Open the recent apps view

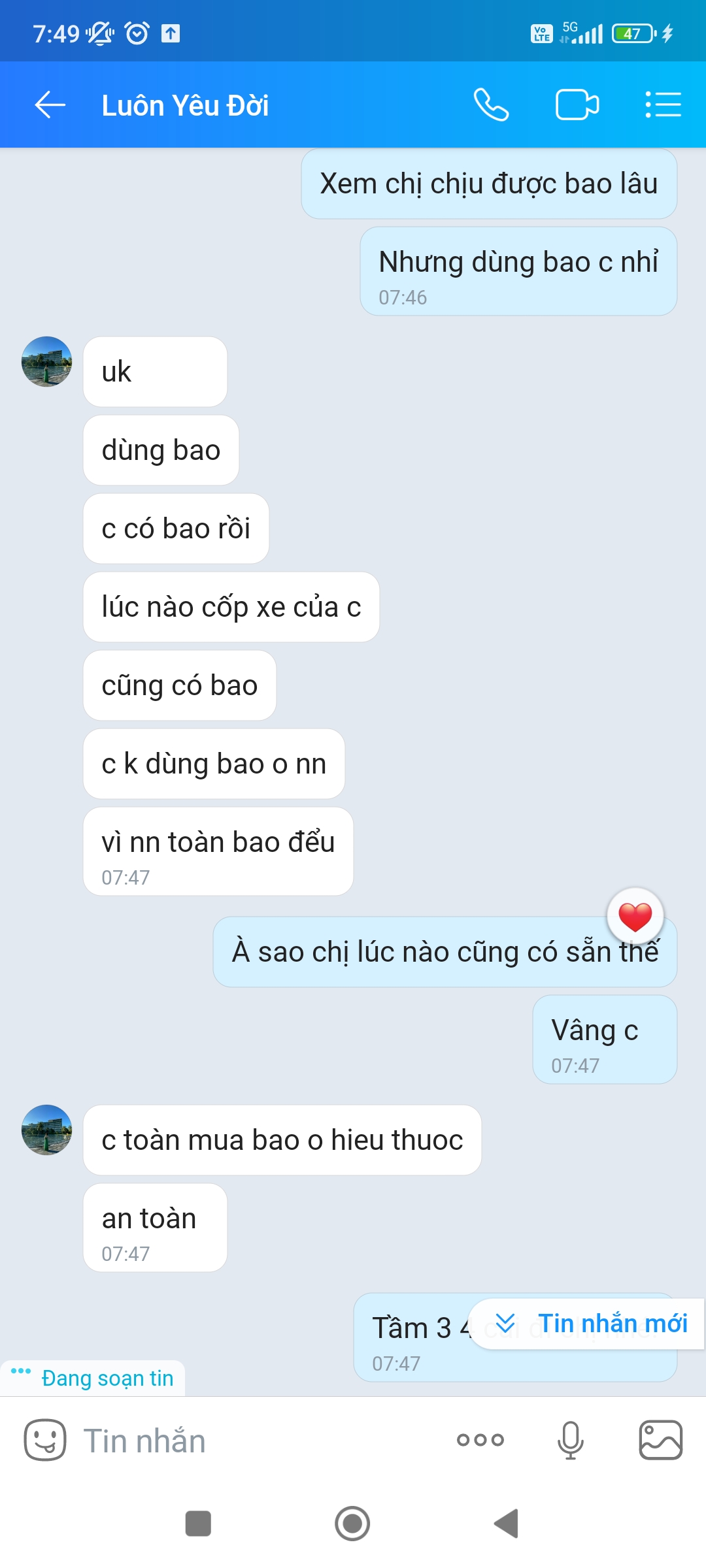point(198,1524)
